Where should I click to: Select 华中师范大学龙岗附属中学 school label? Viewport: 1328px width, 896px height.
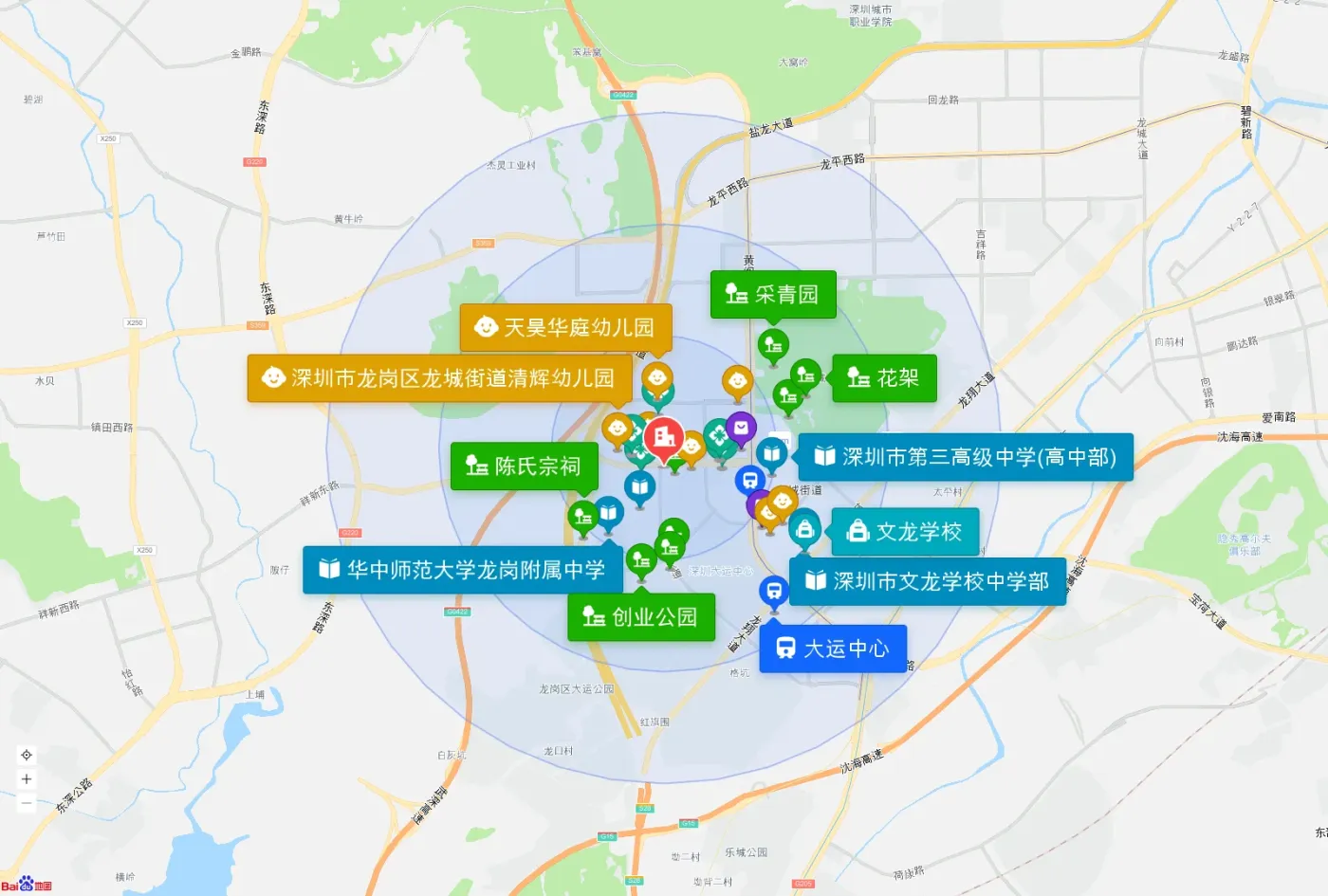[x=463, y=570]
